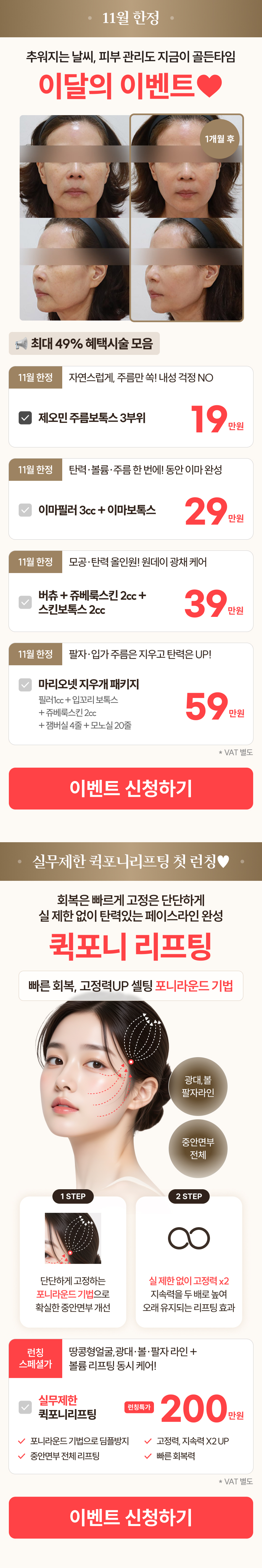Uncheck the 제오민 주름보톡스 3부위 checkbox

tap(25, 418)
